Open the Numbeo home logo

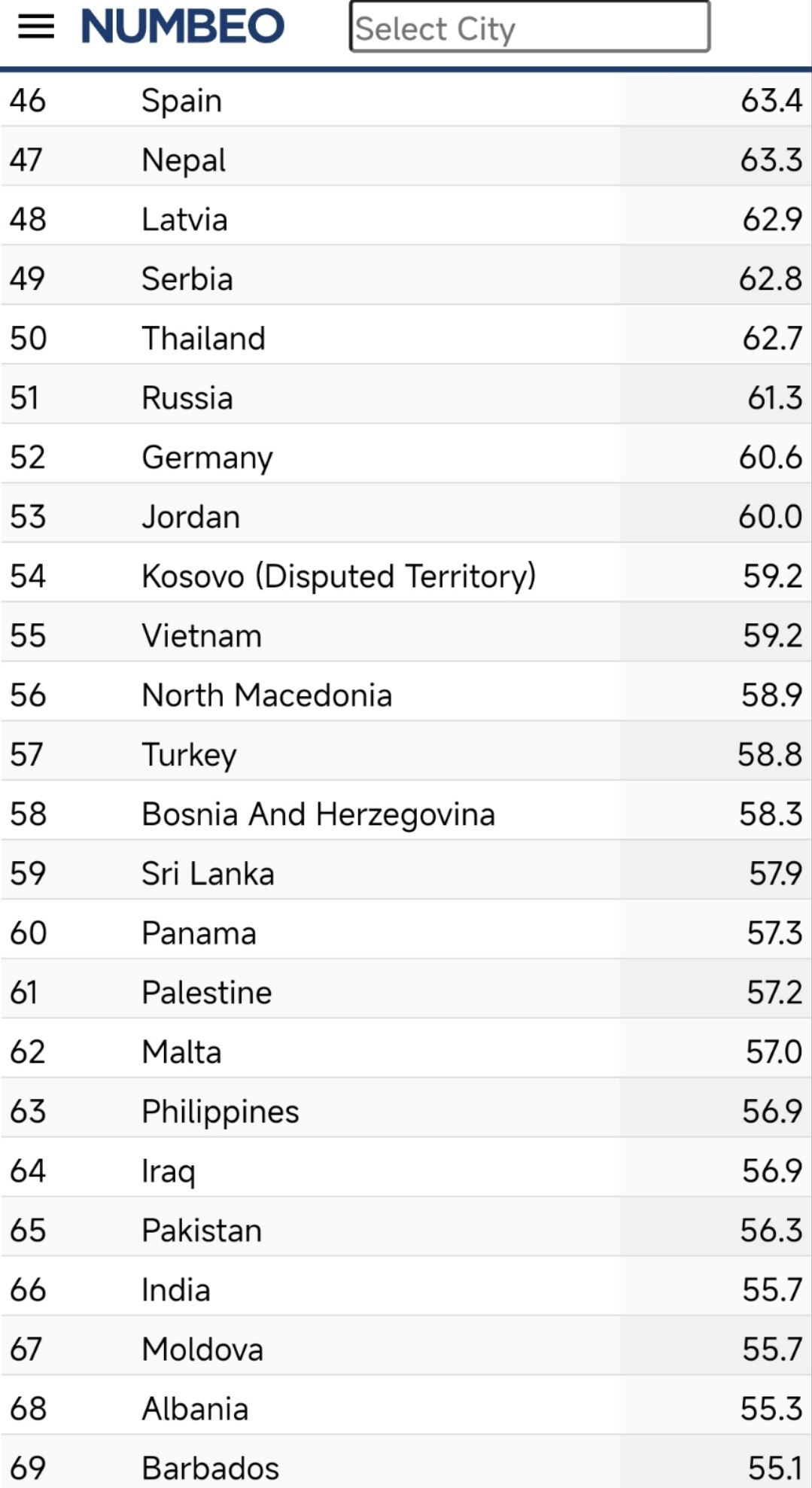pyautogui.click(x=183, y=26)
